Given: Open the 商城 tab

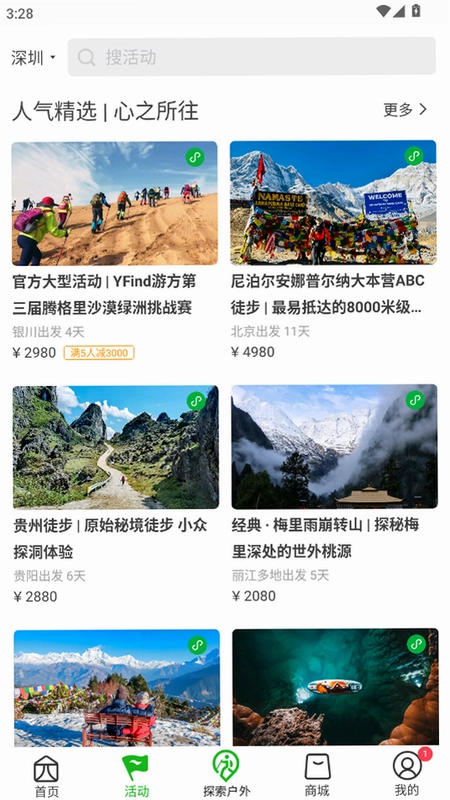Looking at the screenshot, I should tap(317, 776).
